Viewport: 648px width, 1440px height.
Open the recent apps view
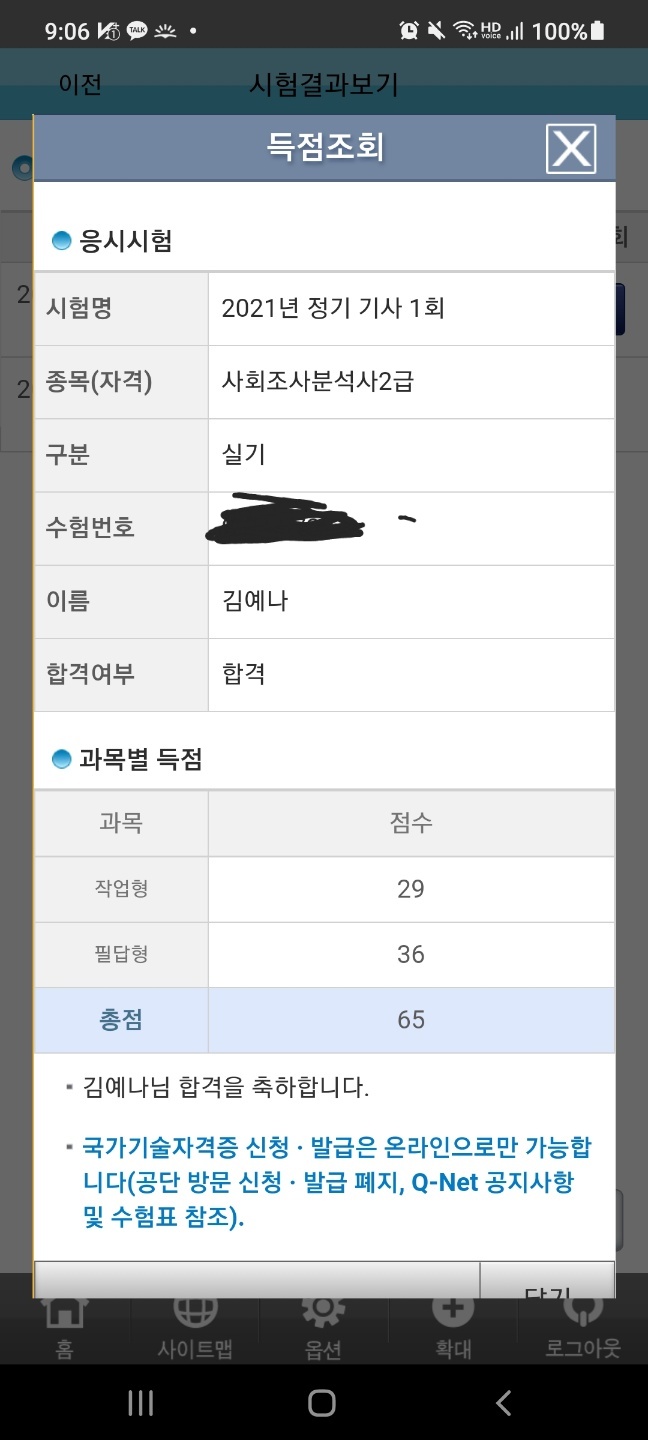click(141, 1403)
